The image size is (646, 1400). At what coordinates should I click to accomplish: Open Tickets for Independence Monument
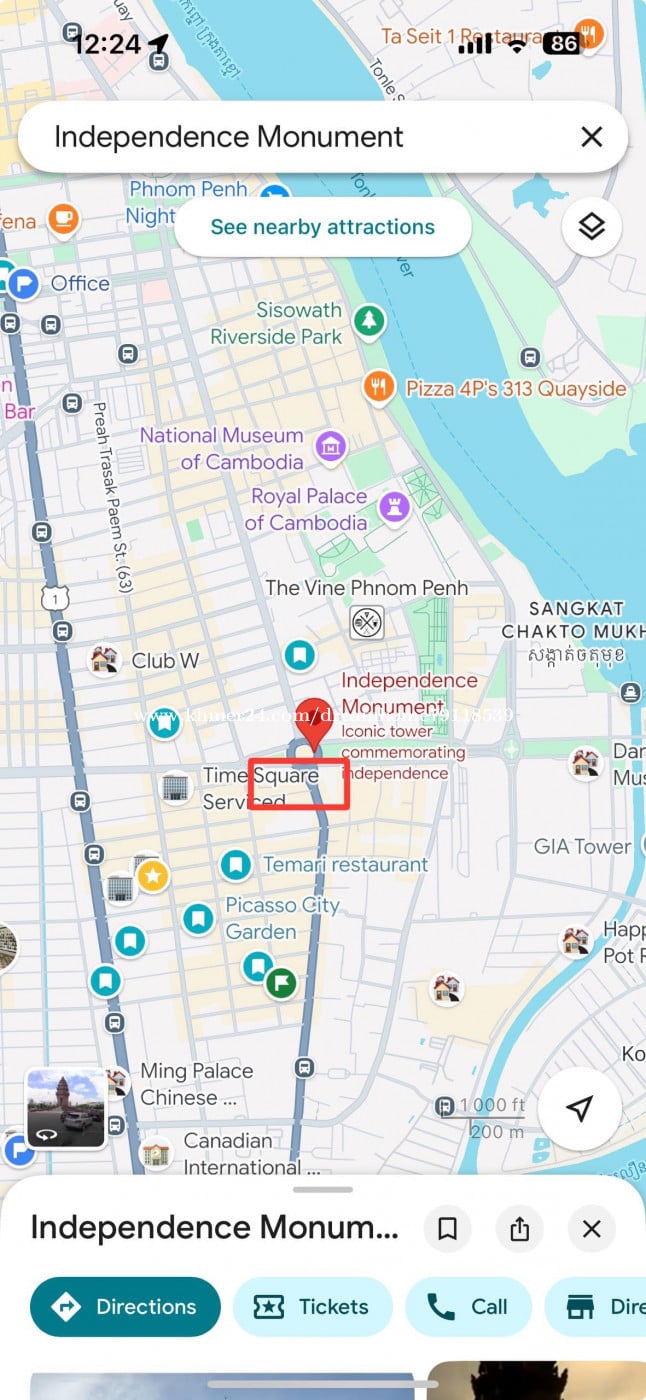pyautogui.click(x=313, y=1307)
